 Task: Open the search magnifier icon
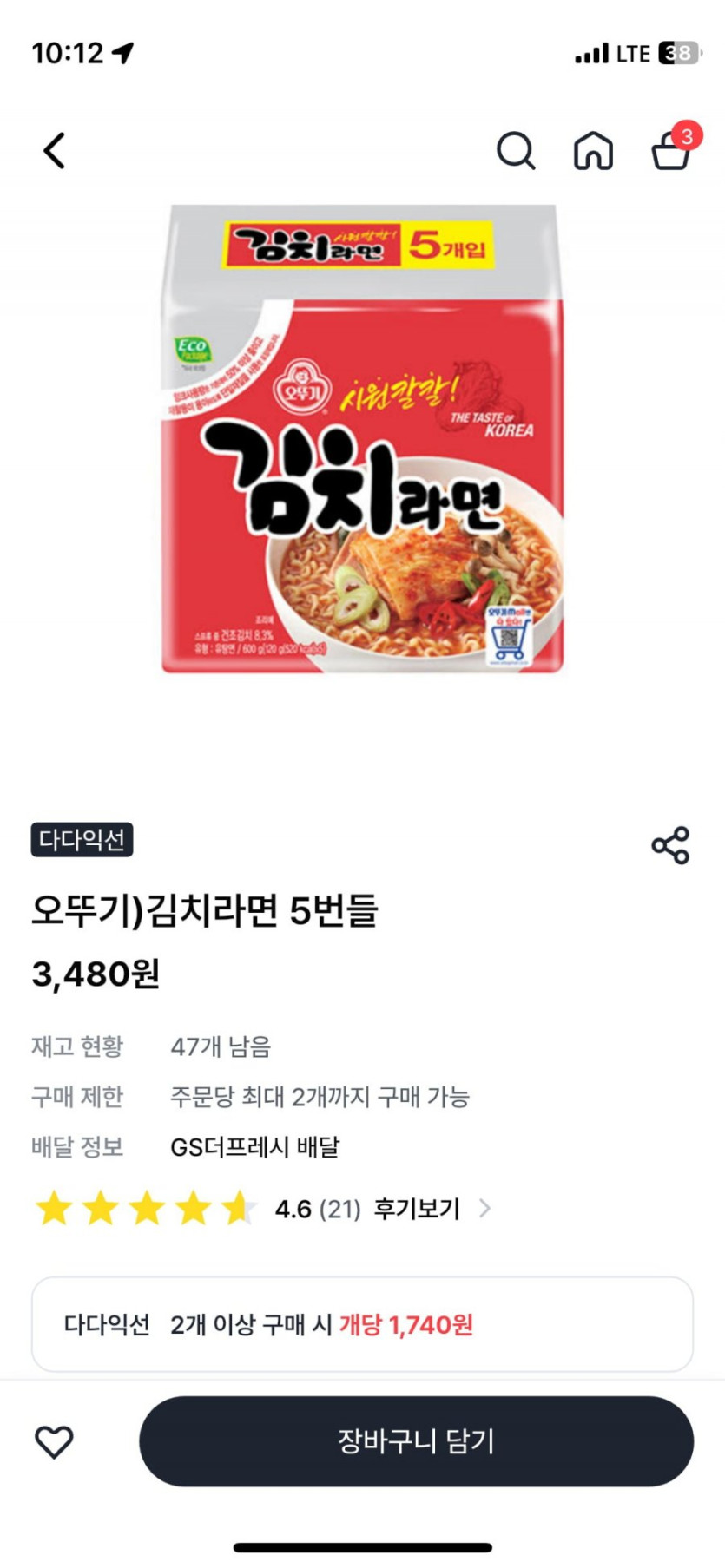point(516,151)
